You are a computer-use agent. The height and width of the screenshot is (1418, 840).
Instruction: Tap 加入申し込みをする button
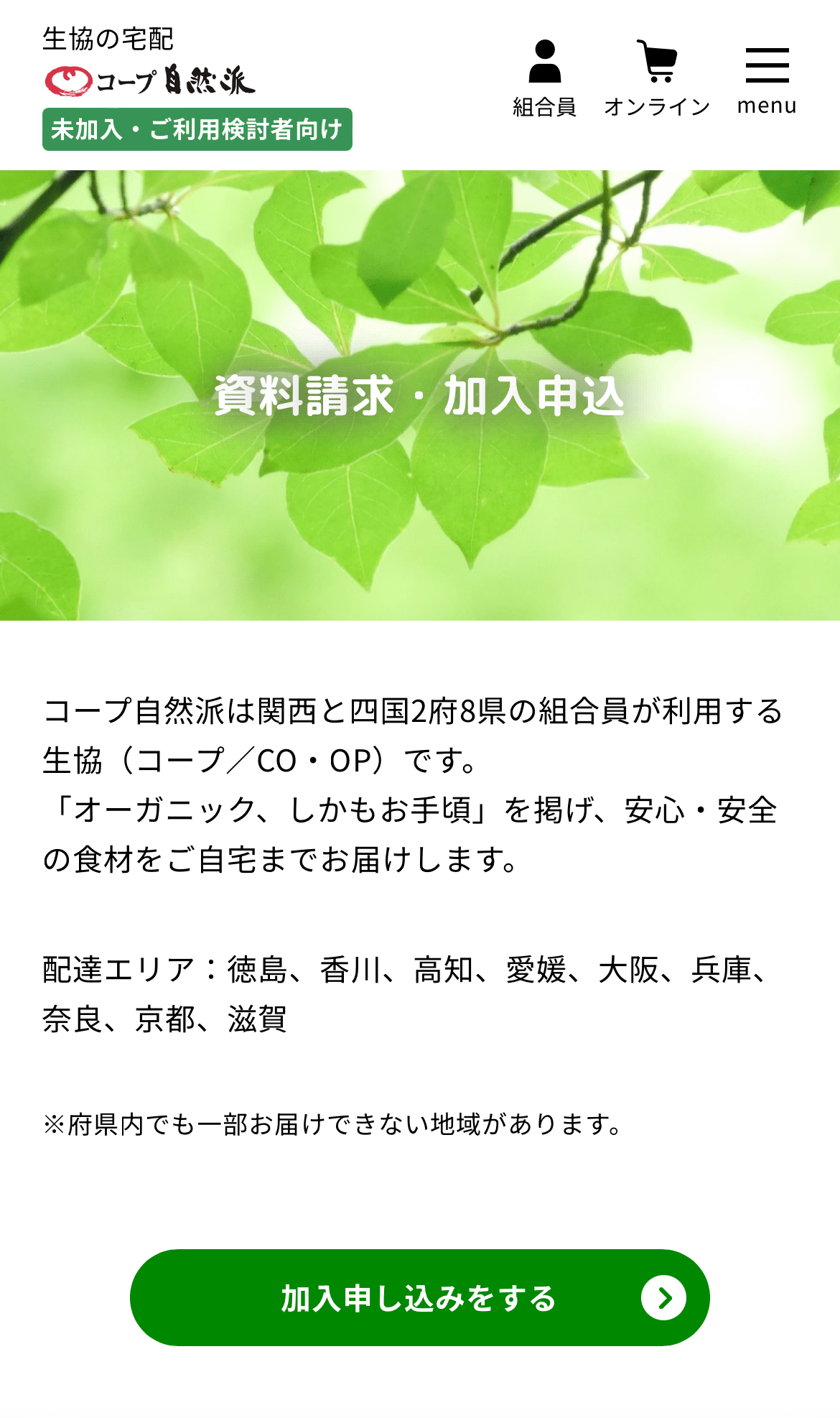click(419, 1297)
